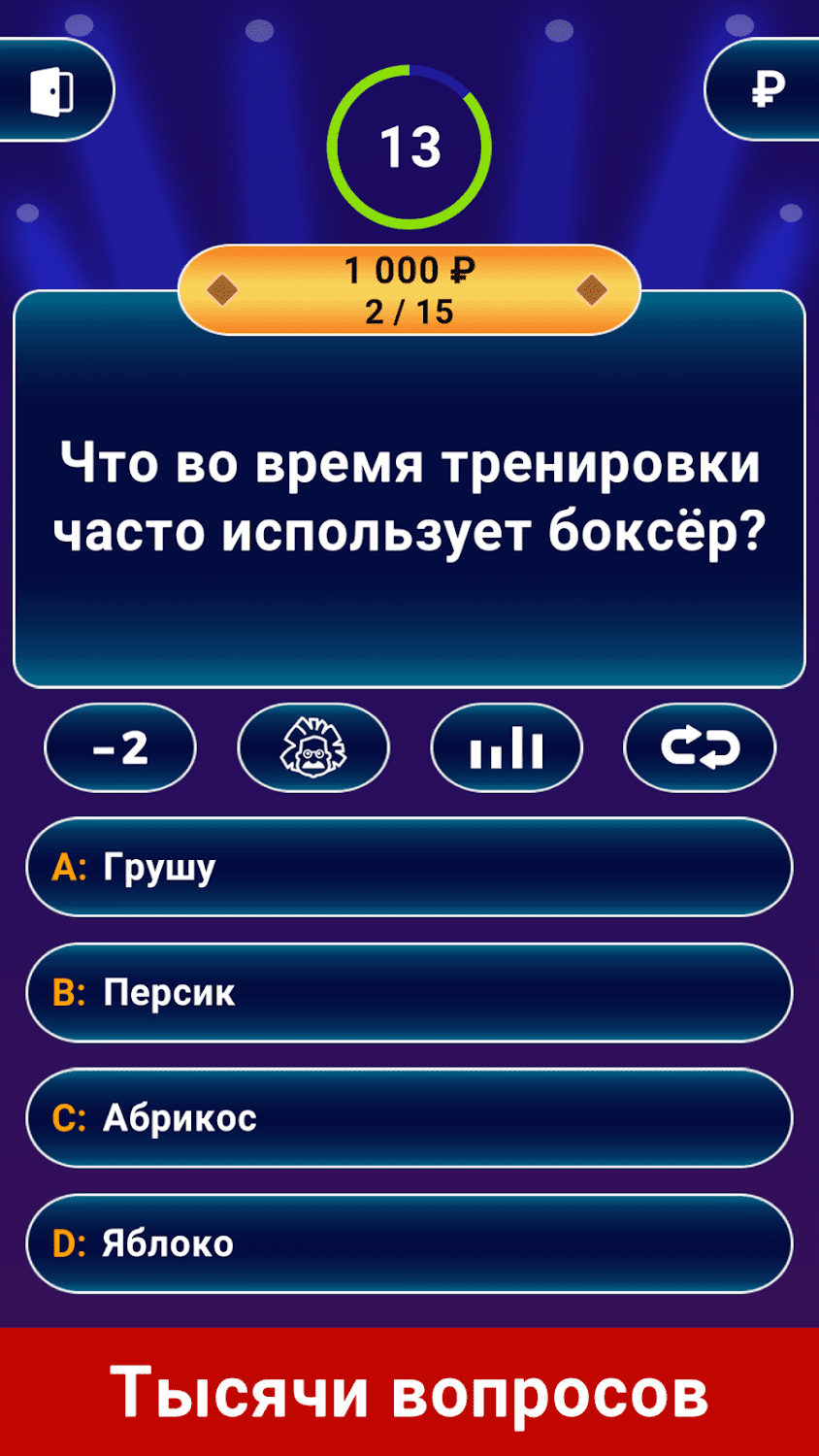Image resolution: width=819 pixels, height=1456 pixels.
Task: Swap the question with the replace lifeline
Action: [x=699, y=747]
